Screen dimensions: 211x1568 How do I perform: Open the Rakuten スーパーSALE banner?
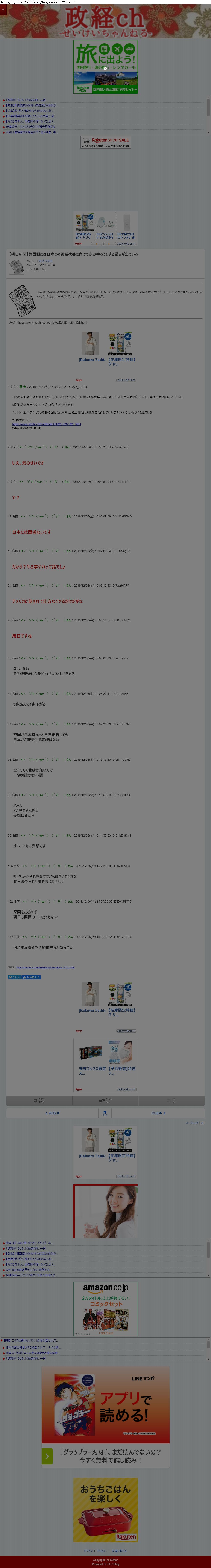point(105,142)
